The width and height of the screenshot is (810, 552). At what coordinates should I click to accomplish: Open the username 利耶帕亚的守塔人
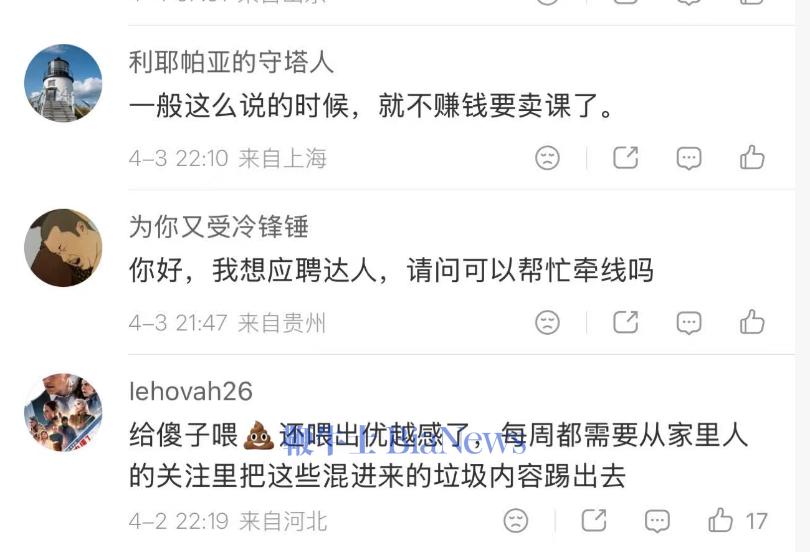(231, 62)
